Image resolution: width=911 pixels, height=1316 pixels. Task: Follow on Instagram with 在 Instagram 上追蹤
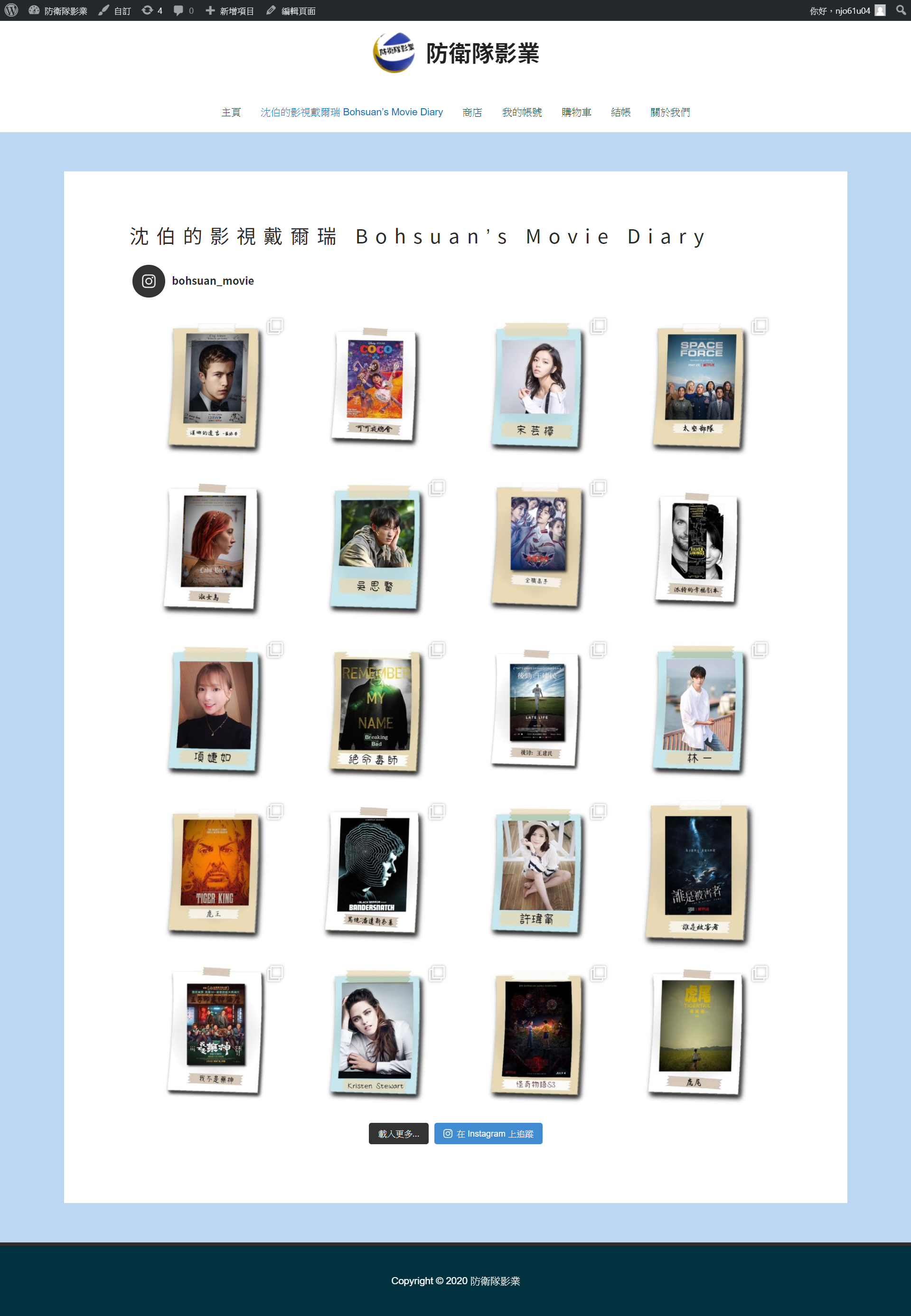coord(488,1133)
